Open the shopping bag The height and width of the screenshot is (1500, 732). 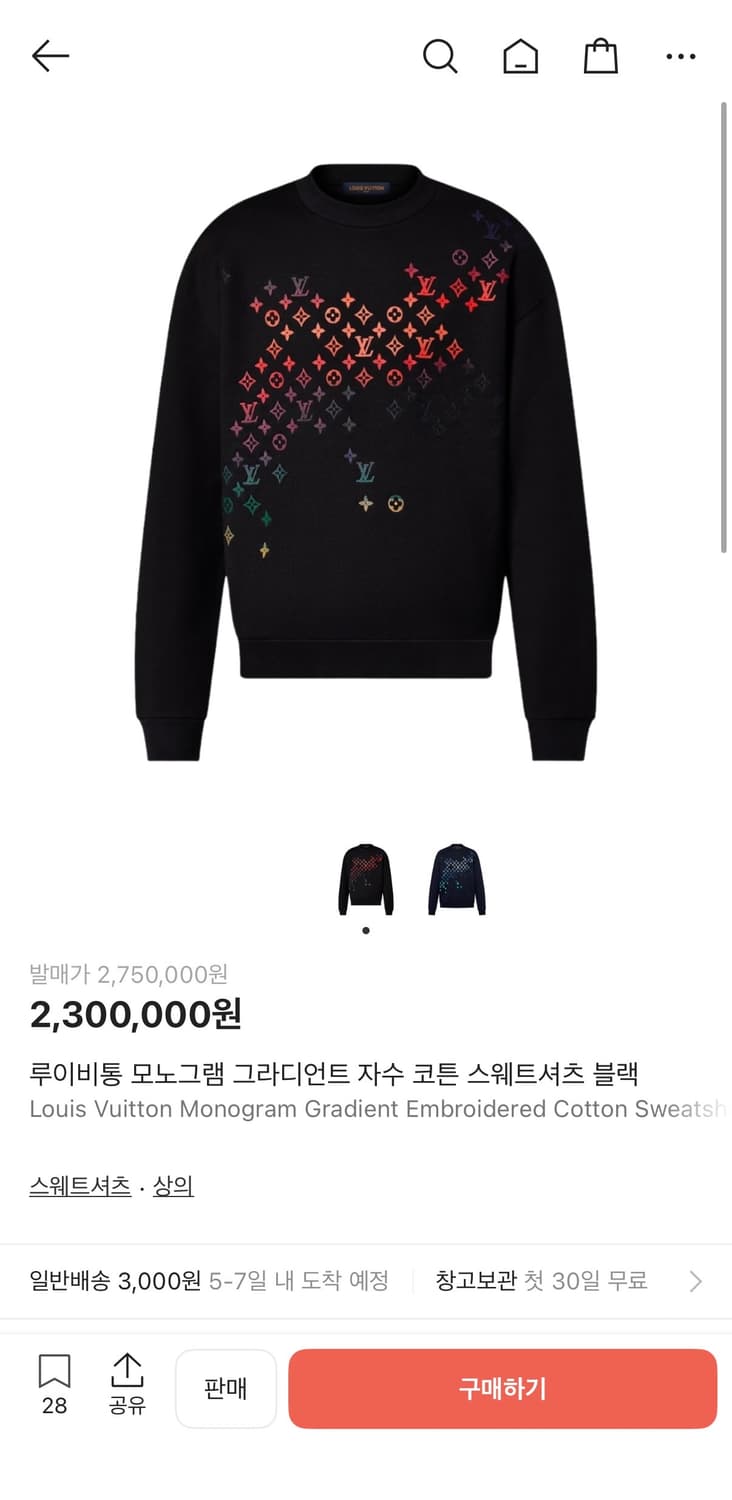click(600, 56)
